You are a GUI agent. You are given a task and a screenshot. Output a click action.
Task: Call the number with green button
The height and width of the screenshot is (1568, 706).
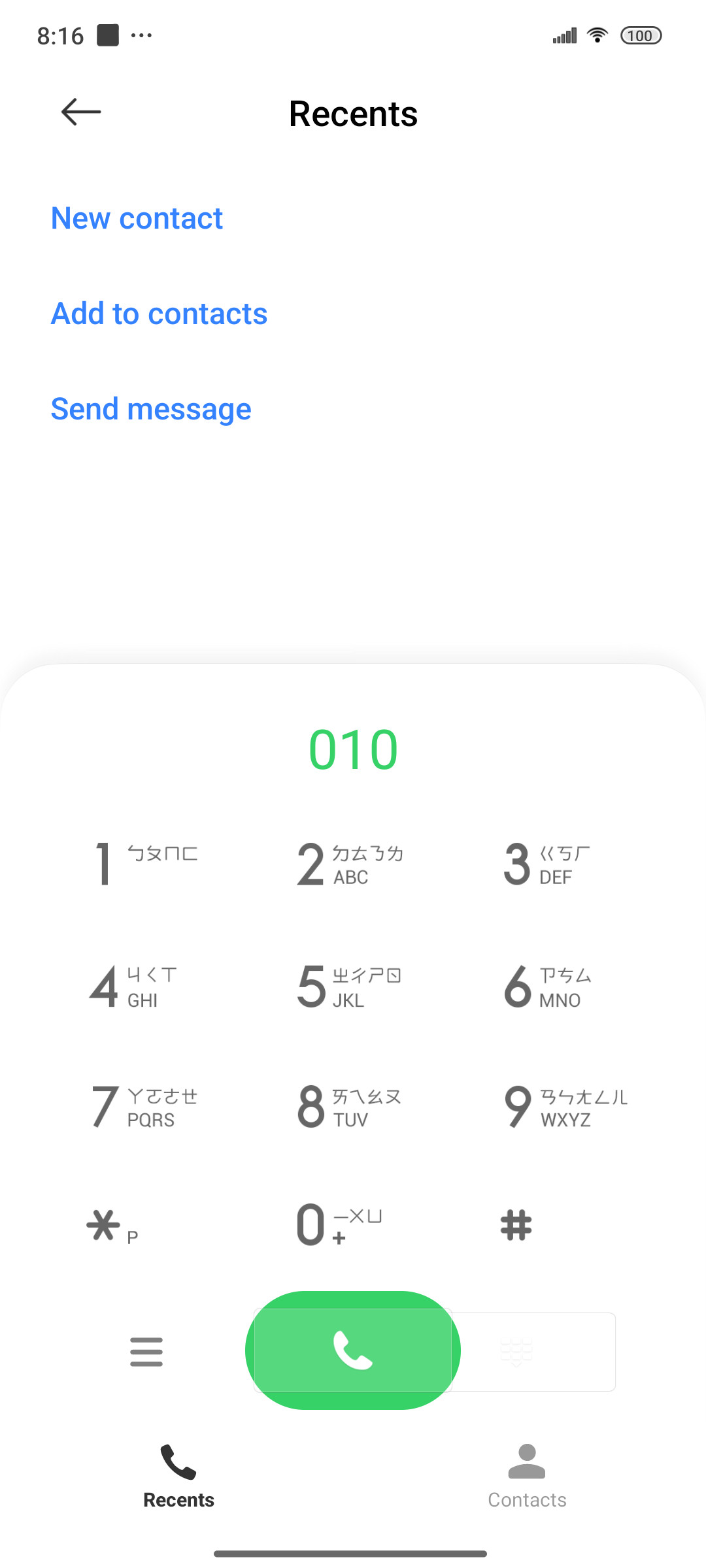coord(353,1350)
